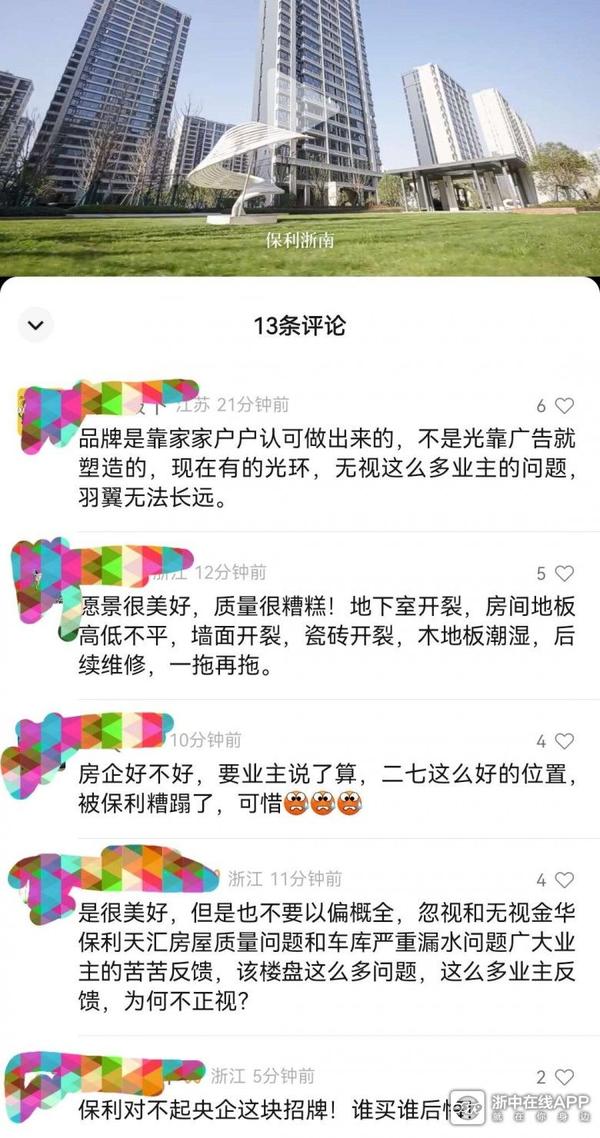Like the comment starting with 房企好不好
Screen dimensions: 600x1138
pos(564,742)
